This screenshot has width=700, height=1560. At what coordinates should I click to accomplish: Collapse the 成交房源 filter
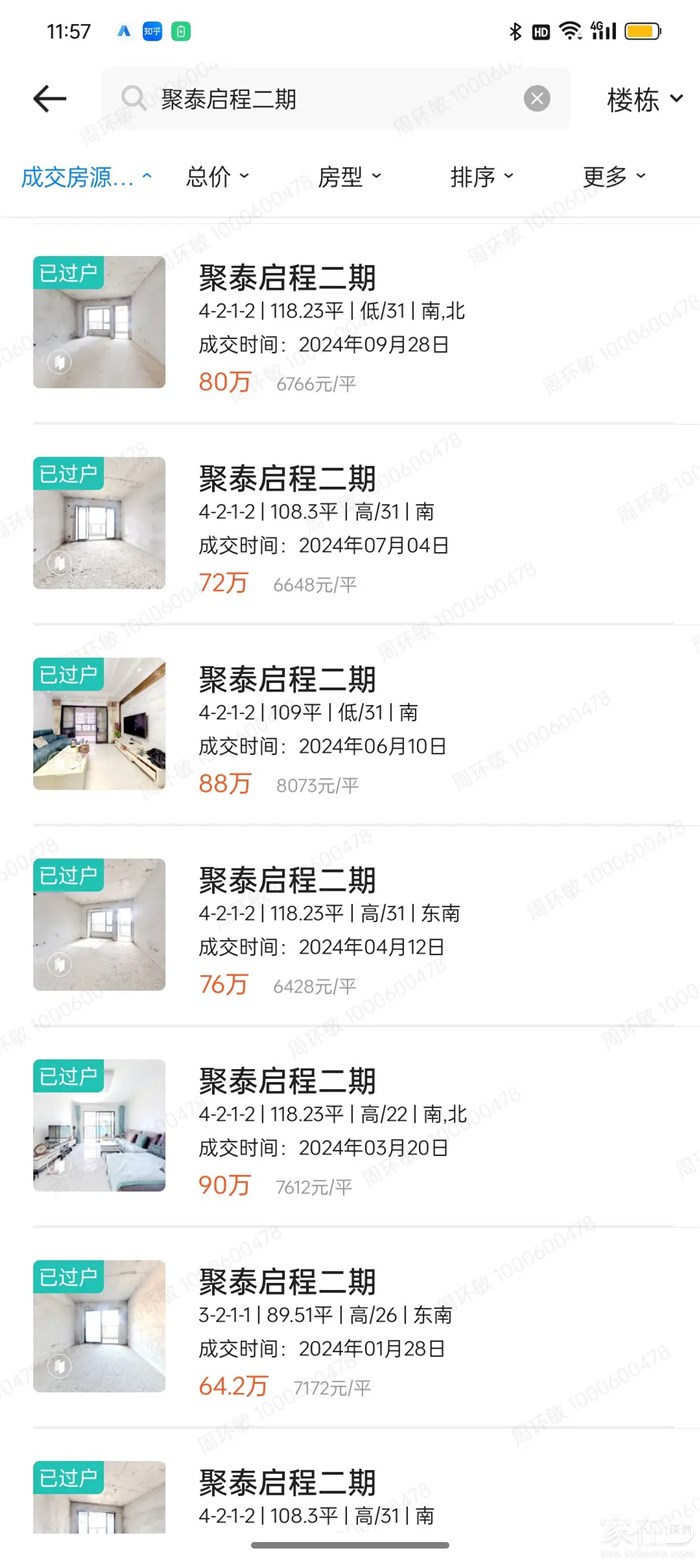[x=86, y=177]
